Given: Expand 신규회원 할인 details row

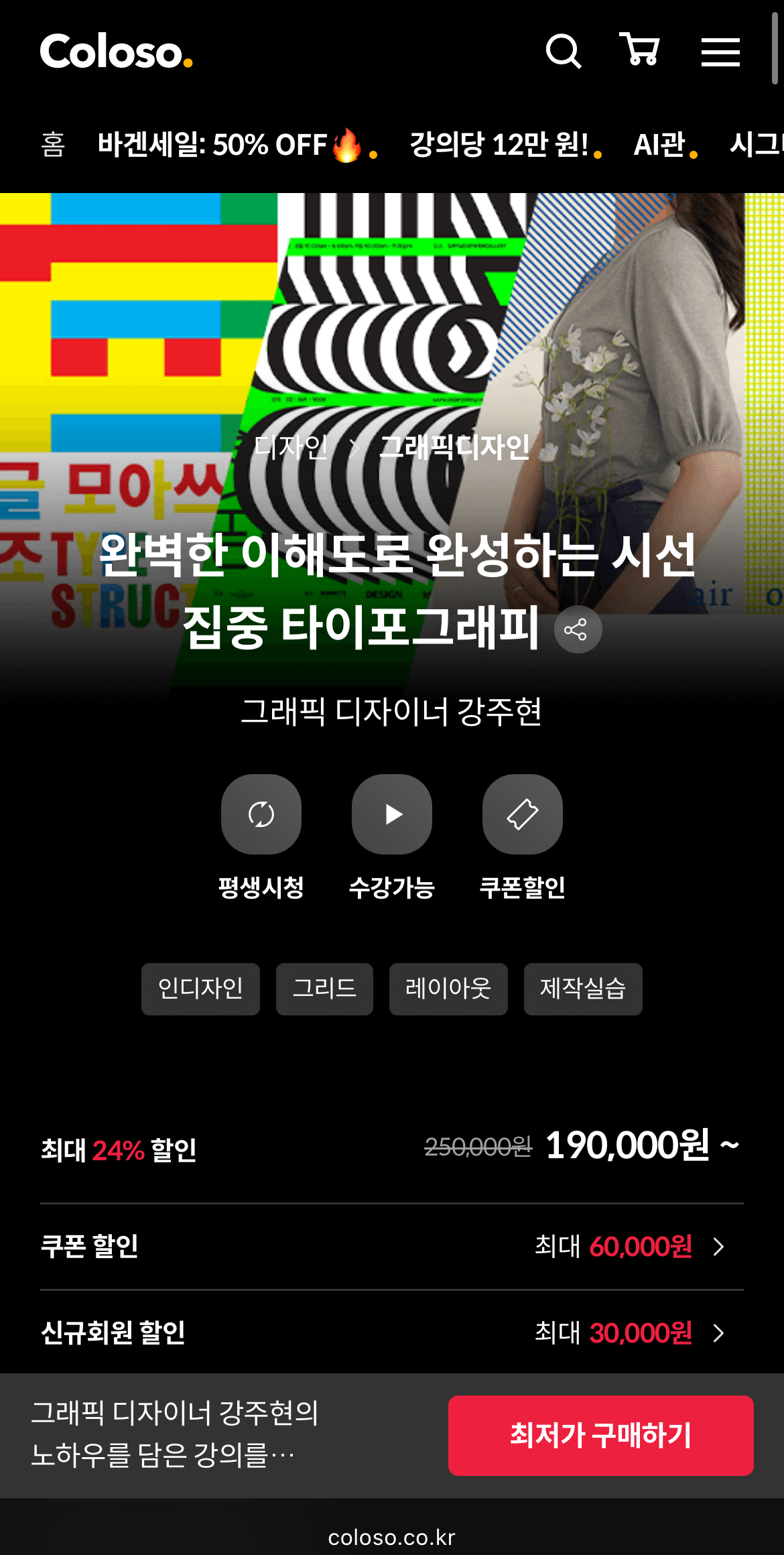Looking at the screenshot, I should click(392, 1332).
